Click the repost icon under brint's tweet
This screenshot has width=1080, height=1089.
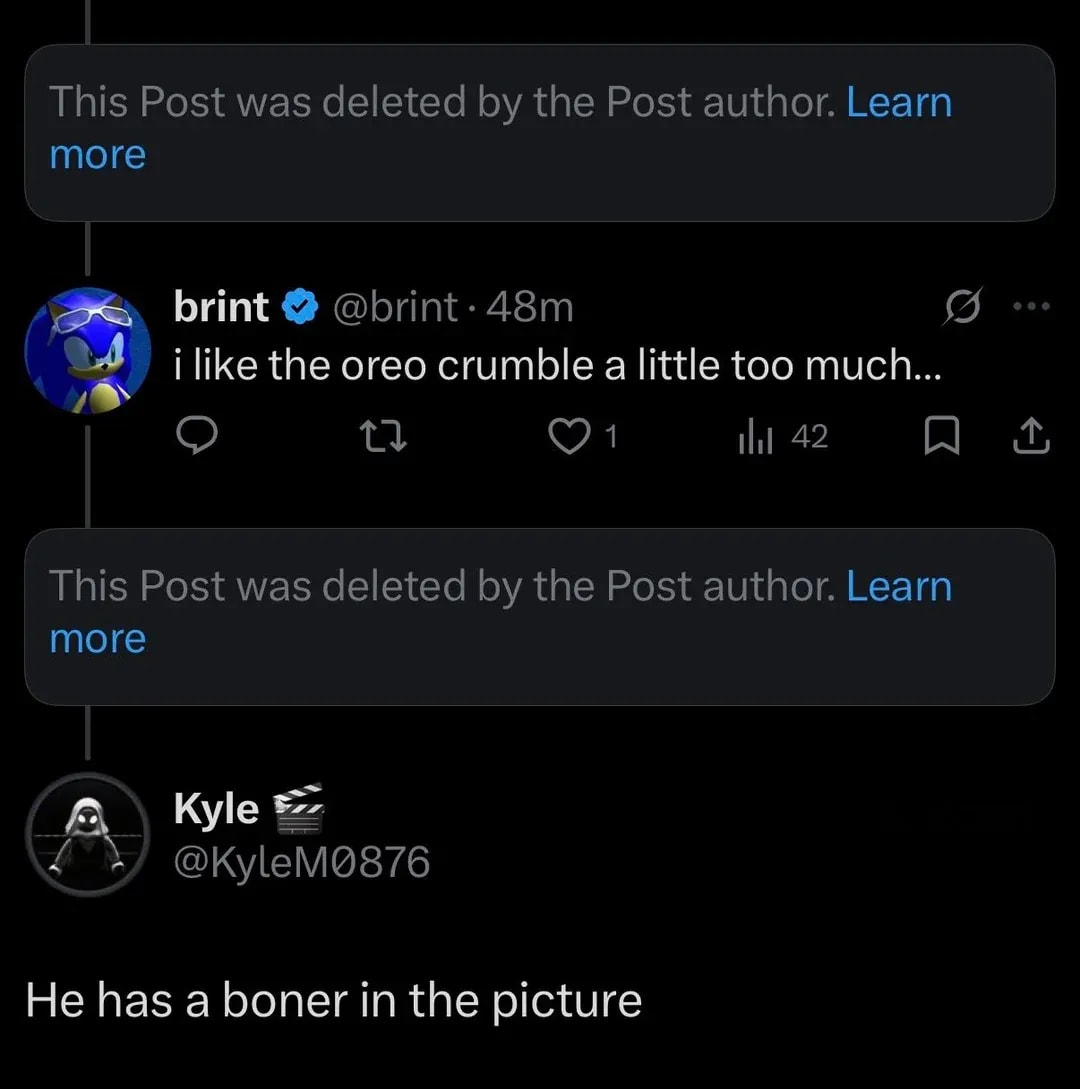(x=383, y=436)
